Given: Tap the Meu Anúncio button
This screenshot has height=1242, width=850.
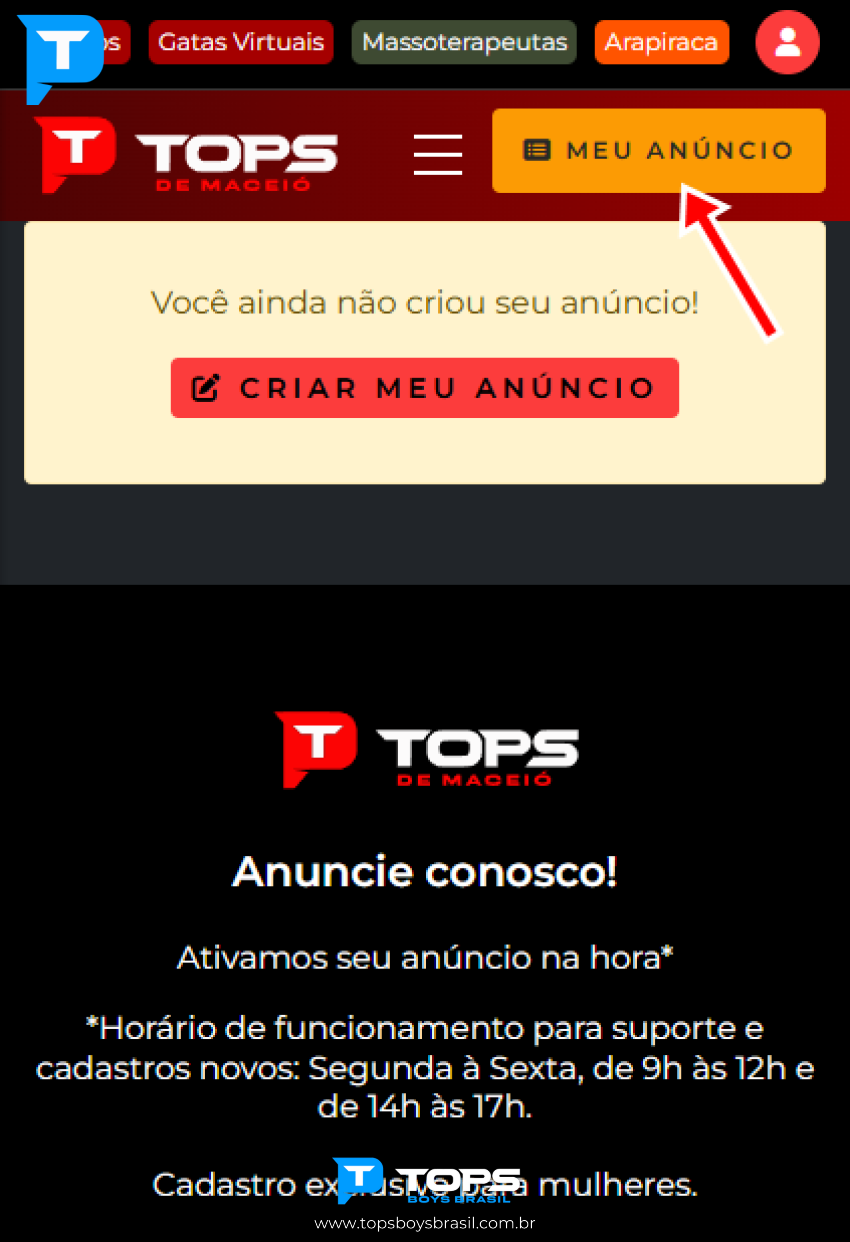Looking at the screenshot, I should 658,151.
